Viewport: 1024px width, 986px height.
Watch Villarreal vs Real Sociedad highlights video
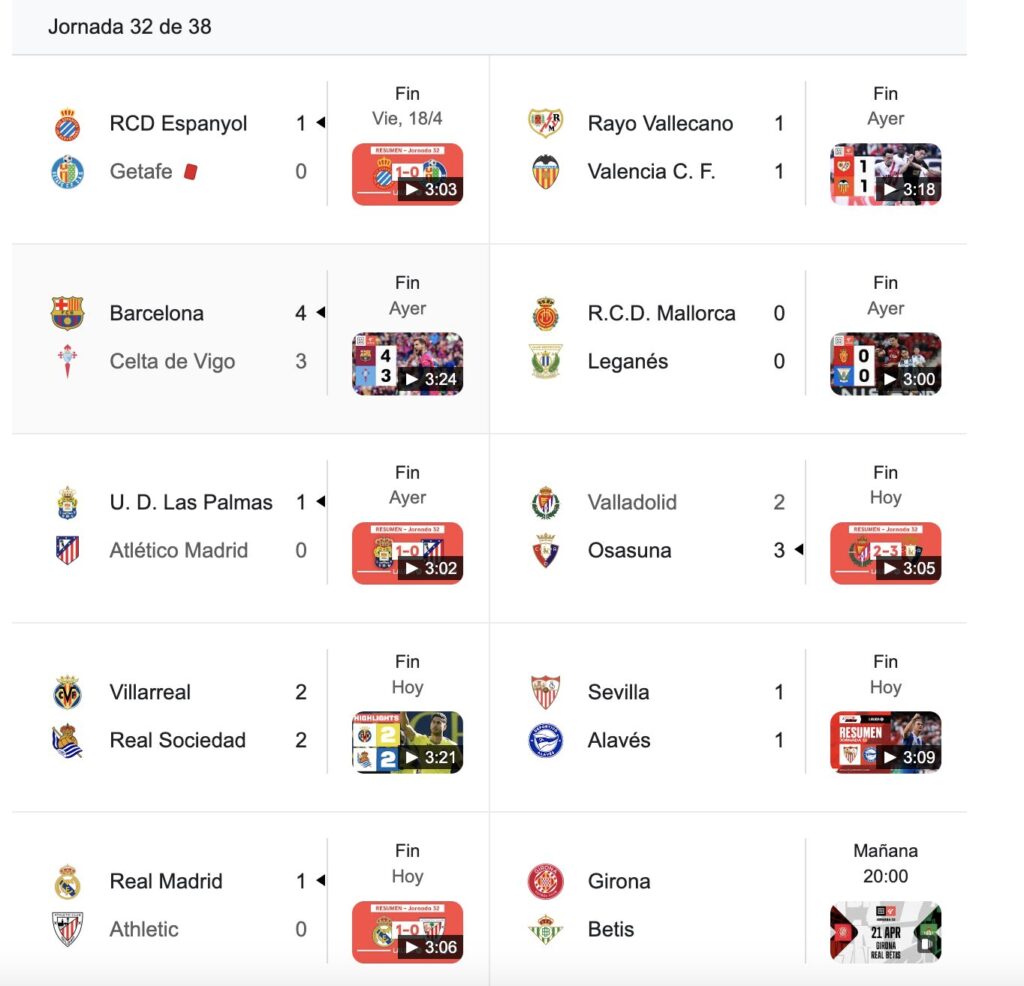point(407,742)
